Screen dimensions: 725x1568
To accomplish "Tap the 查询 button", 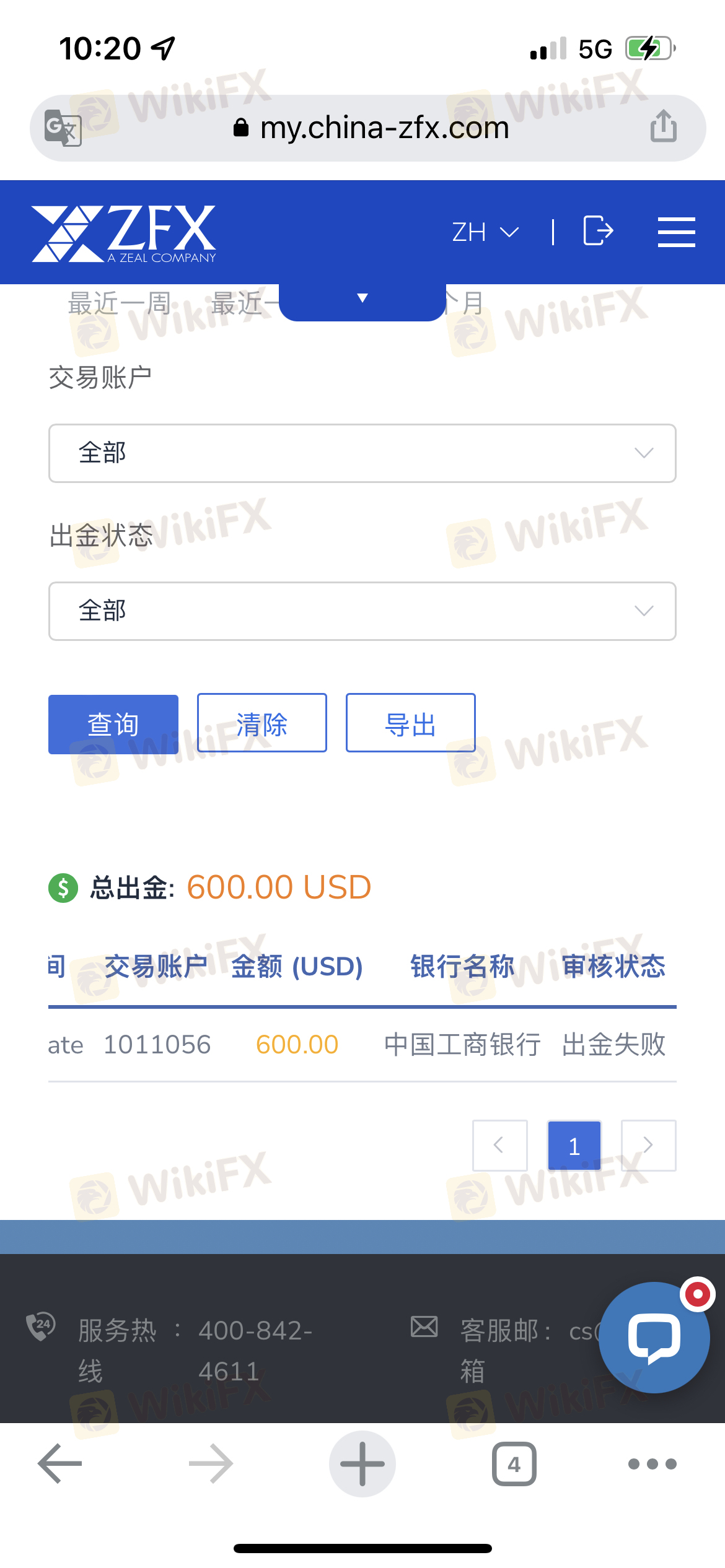I will (113, 724).
